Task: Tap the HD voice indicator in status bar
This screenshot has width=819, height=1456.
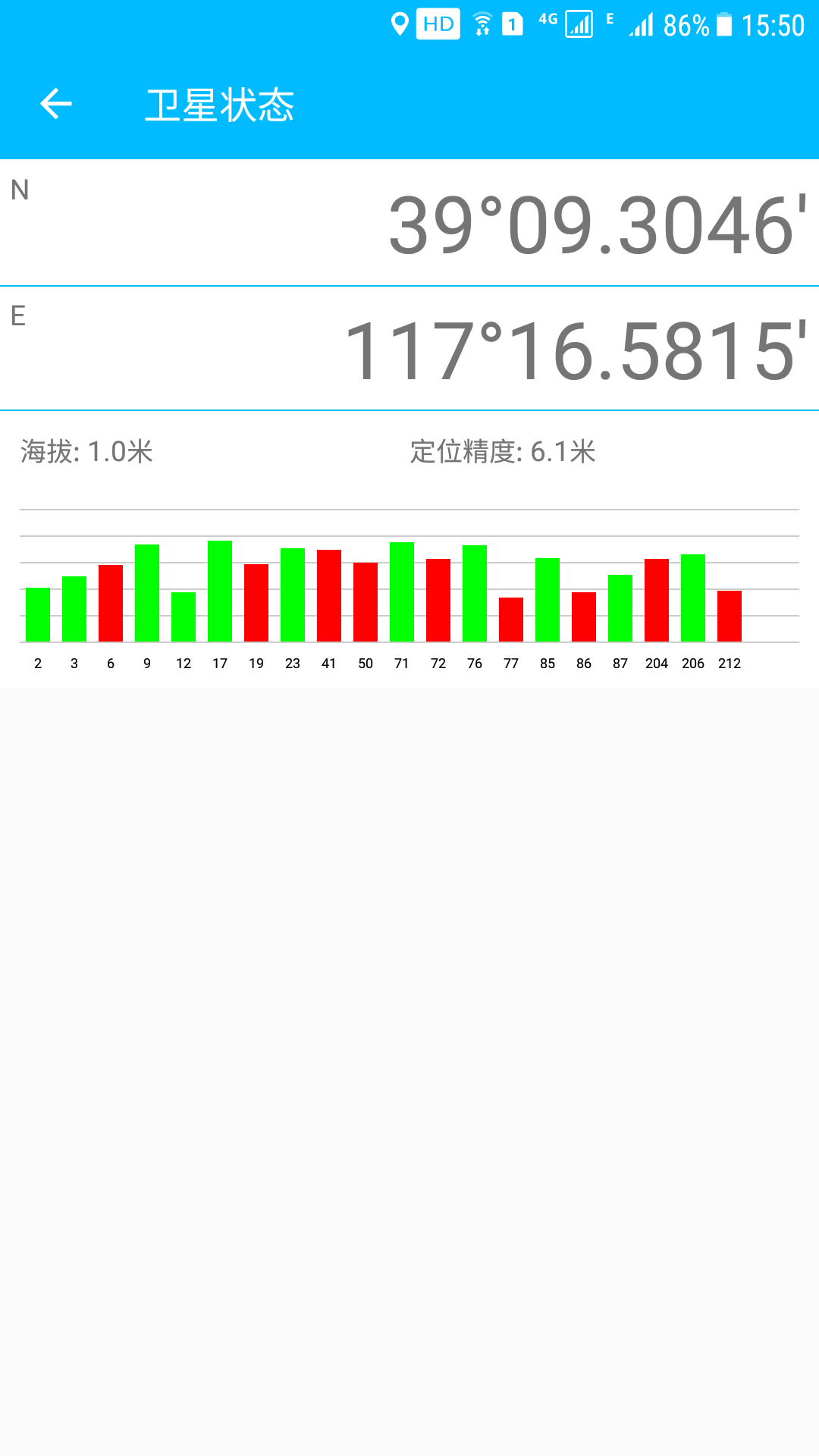Action: pyautogui.click(x=438, y=23)
